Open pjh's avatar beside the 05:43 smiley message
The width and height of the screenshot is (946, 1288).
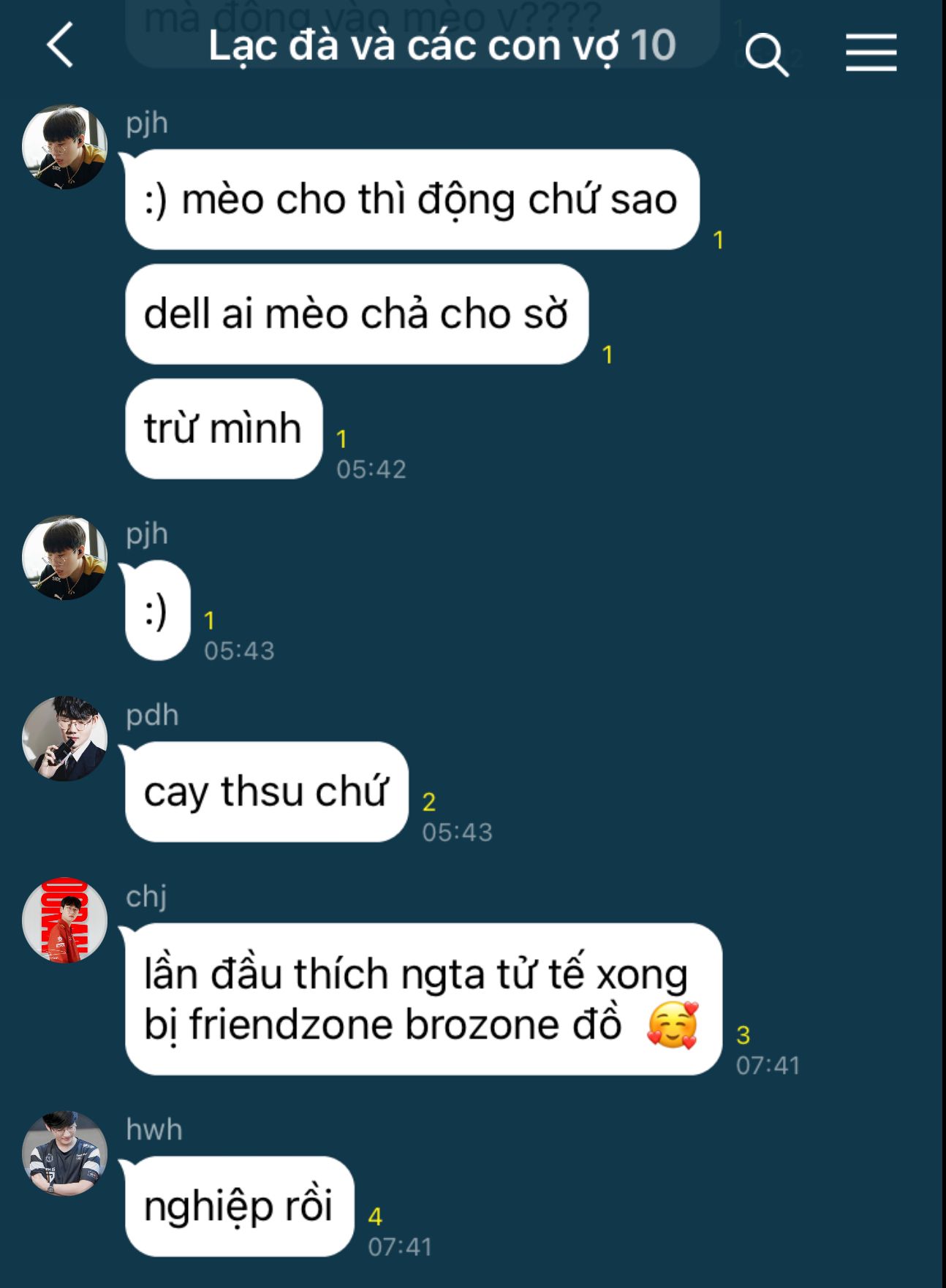(65, 558)
